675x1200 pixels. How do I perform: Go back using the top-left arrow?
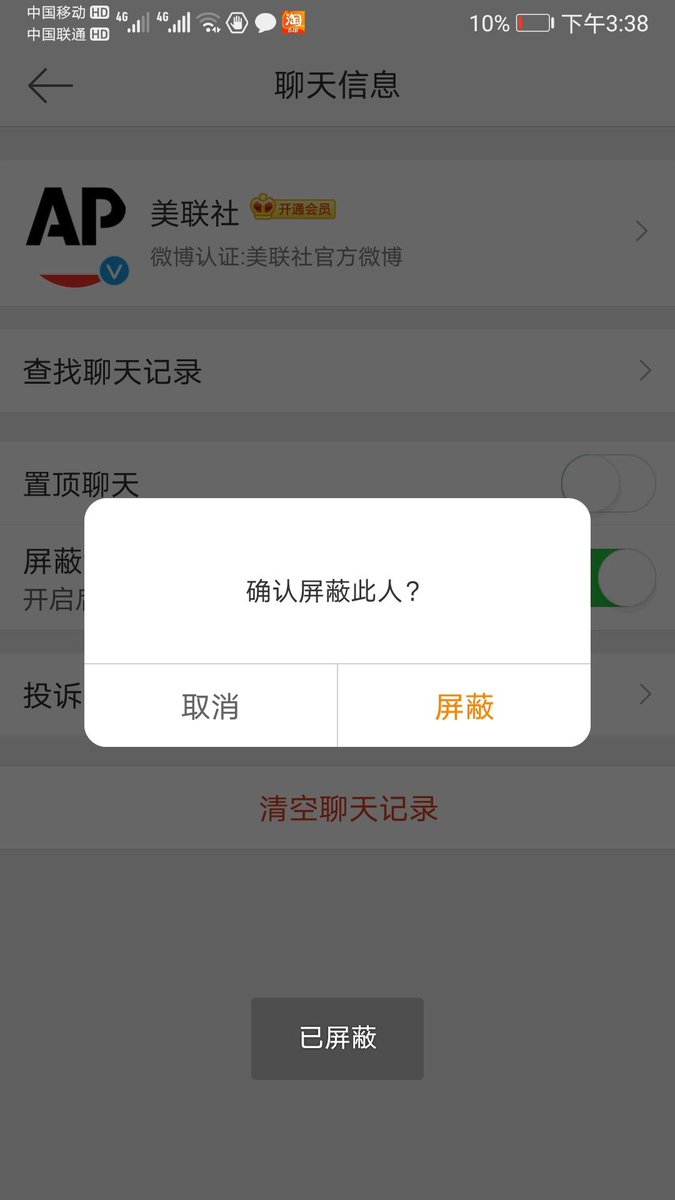coord(50,85)
